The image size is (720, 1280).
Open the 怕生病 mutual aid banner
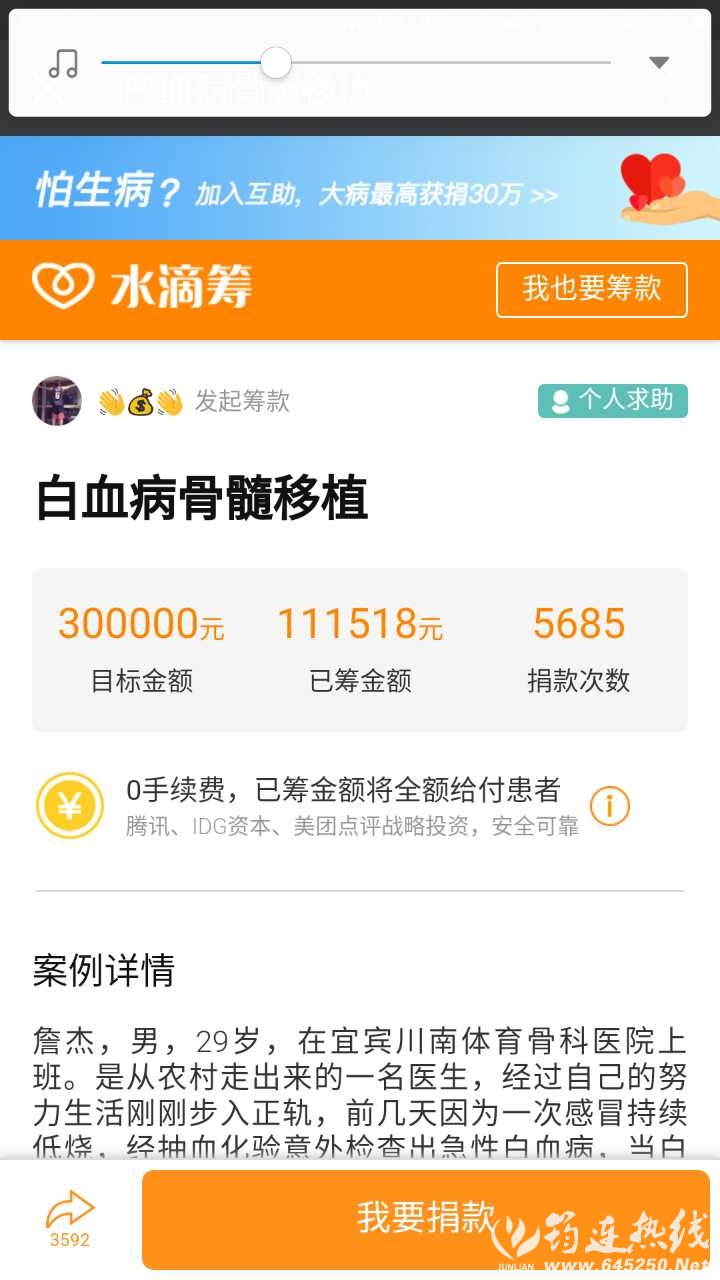360,190
